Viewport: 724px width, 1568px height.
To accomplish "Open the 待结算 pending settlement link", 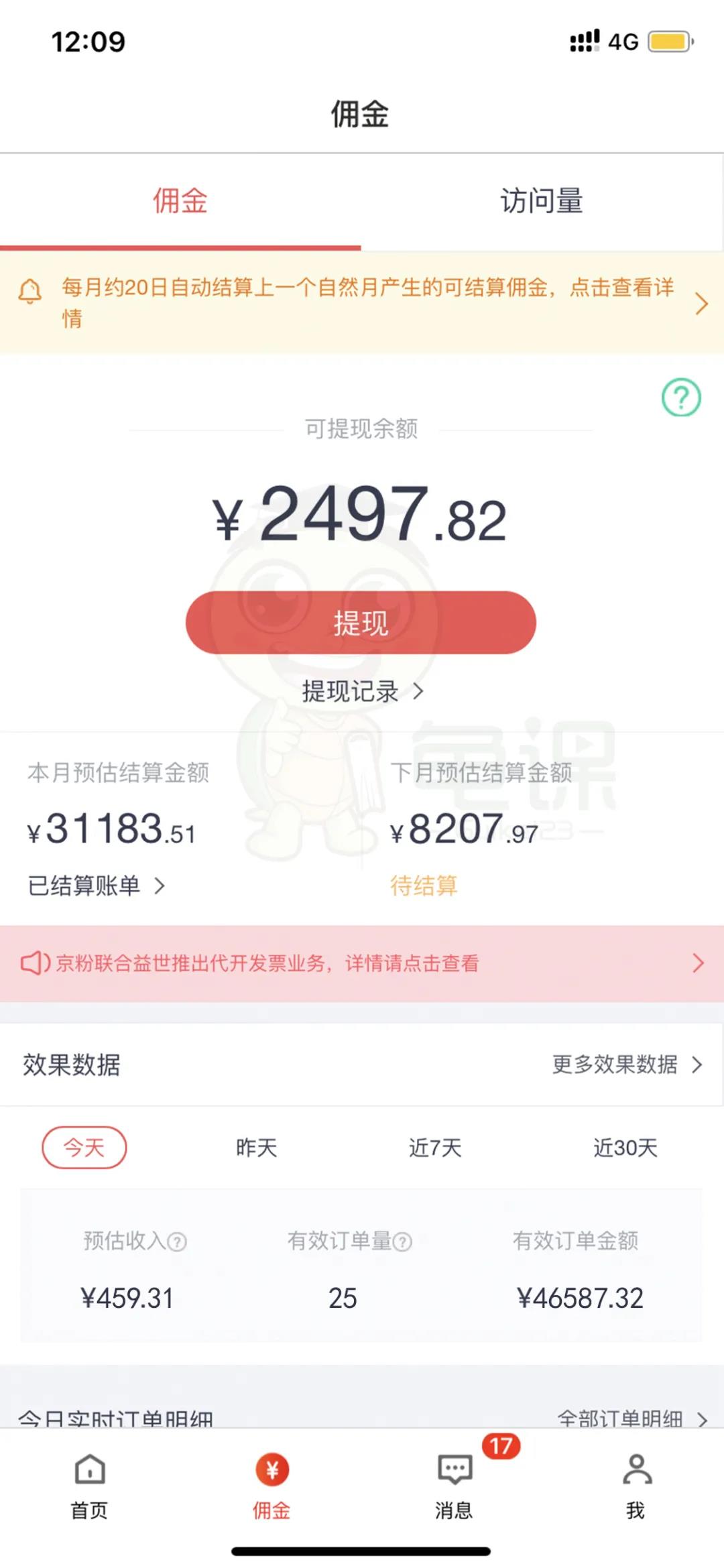I will click(x=425, y=885).
